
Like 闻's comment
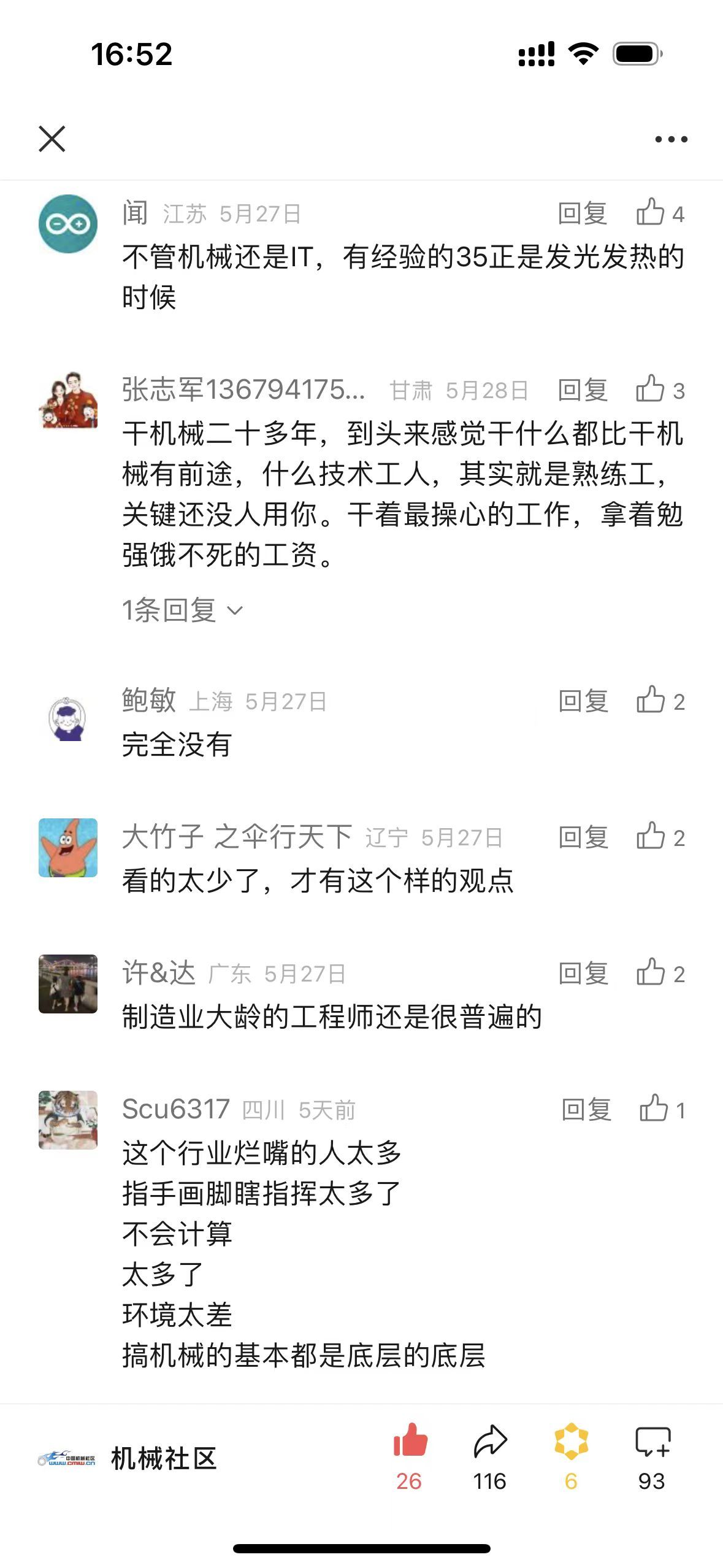(x=659, y=213)
